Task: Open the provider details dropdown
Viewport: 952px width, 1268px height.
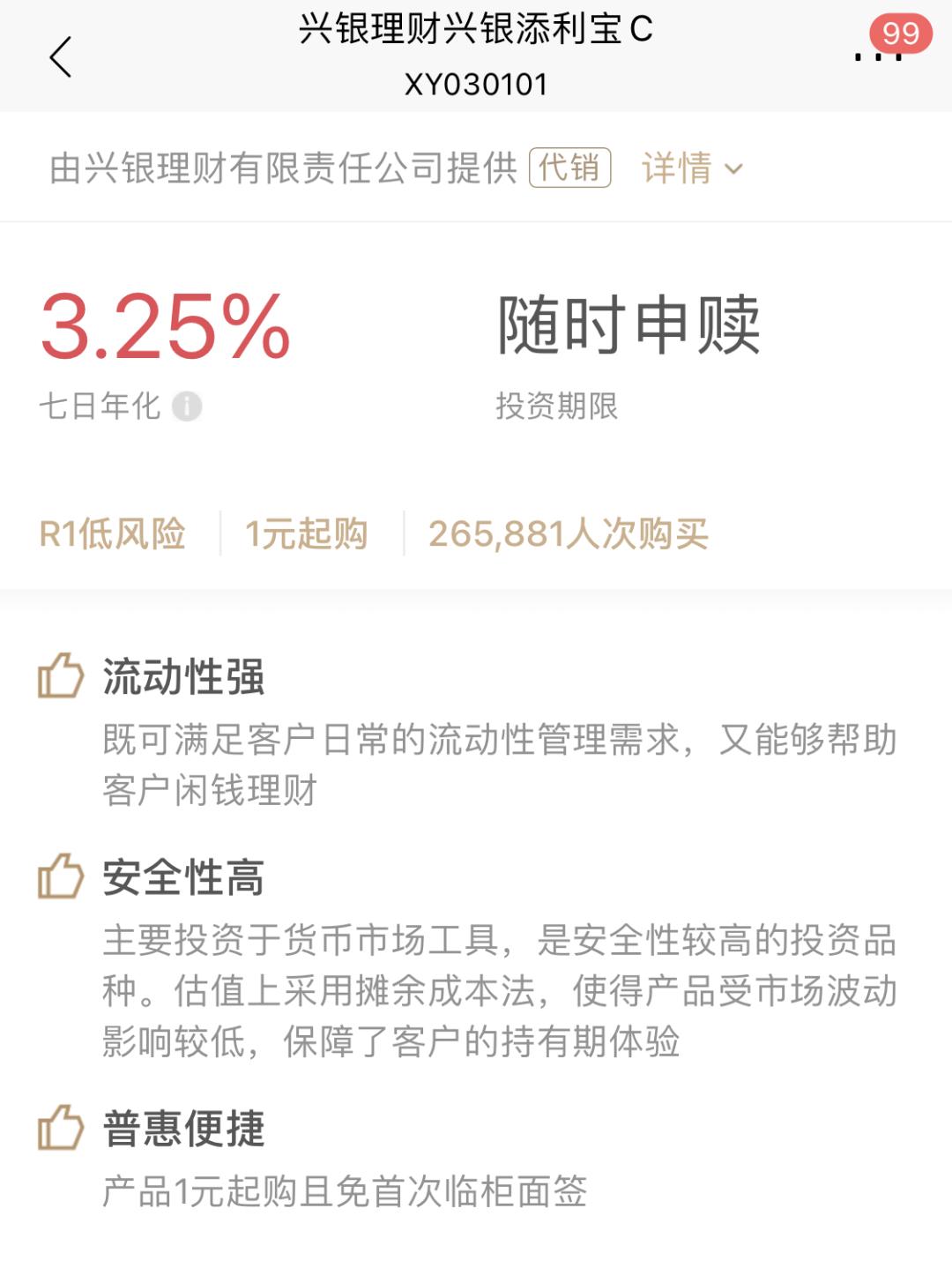Action: pyautogui.click(x=692, y=168)
